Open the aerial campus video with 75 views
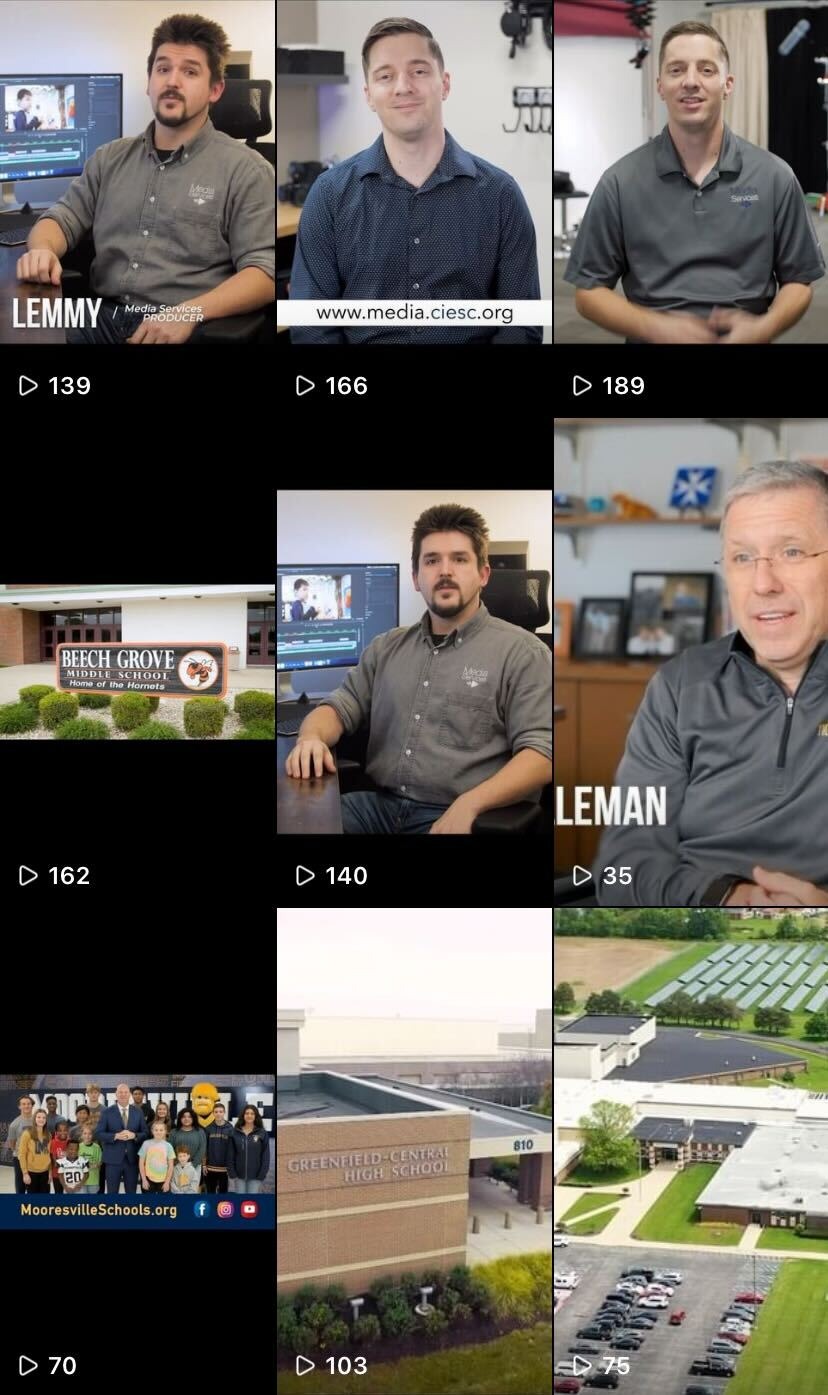828x1395 pixels. click(x=691, y=1150)
